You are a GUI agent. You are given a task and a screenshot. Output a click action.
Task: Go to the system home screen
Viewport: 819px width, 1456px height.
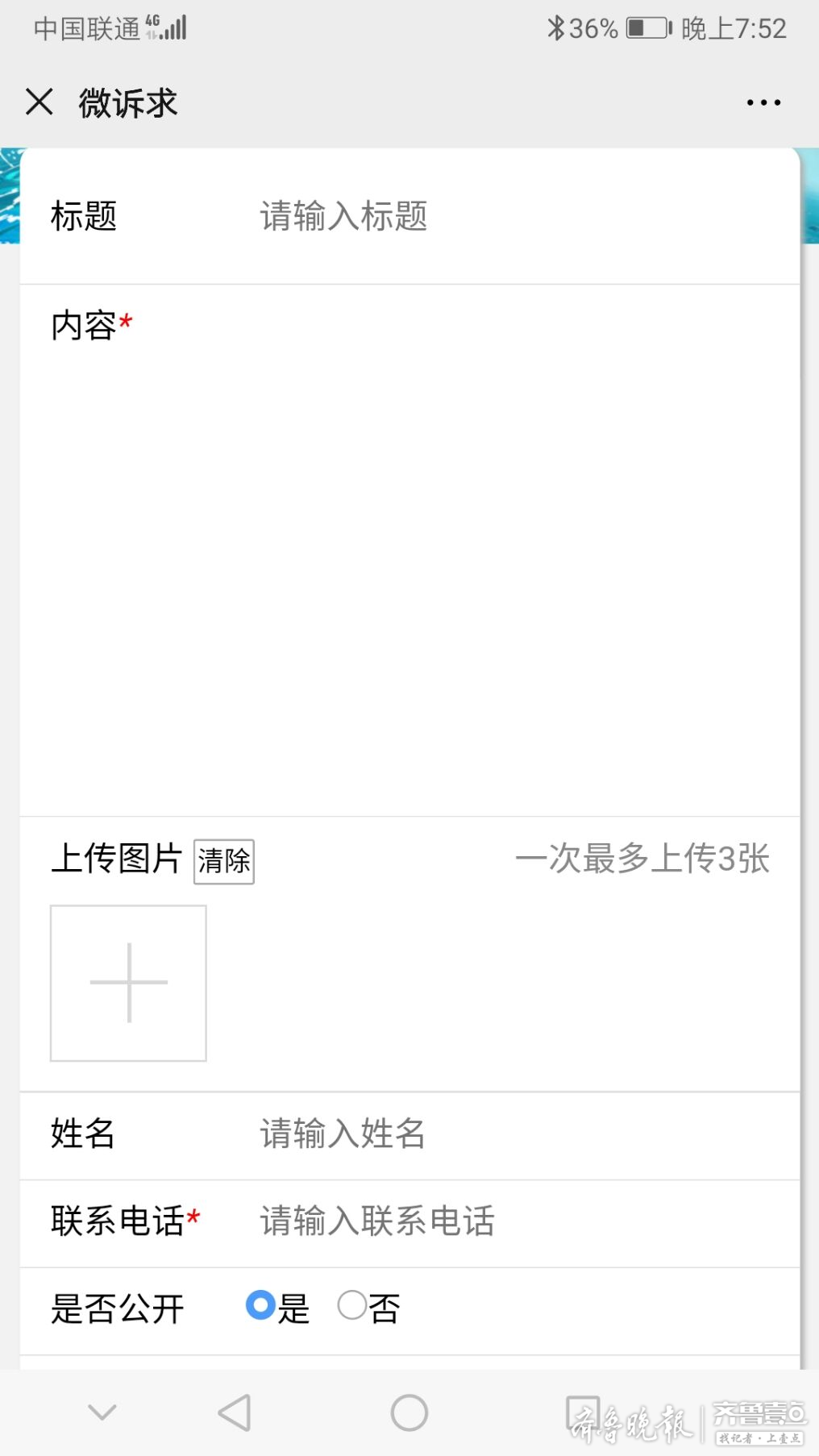409,1412
